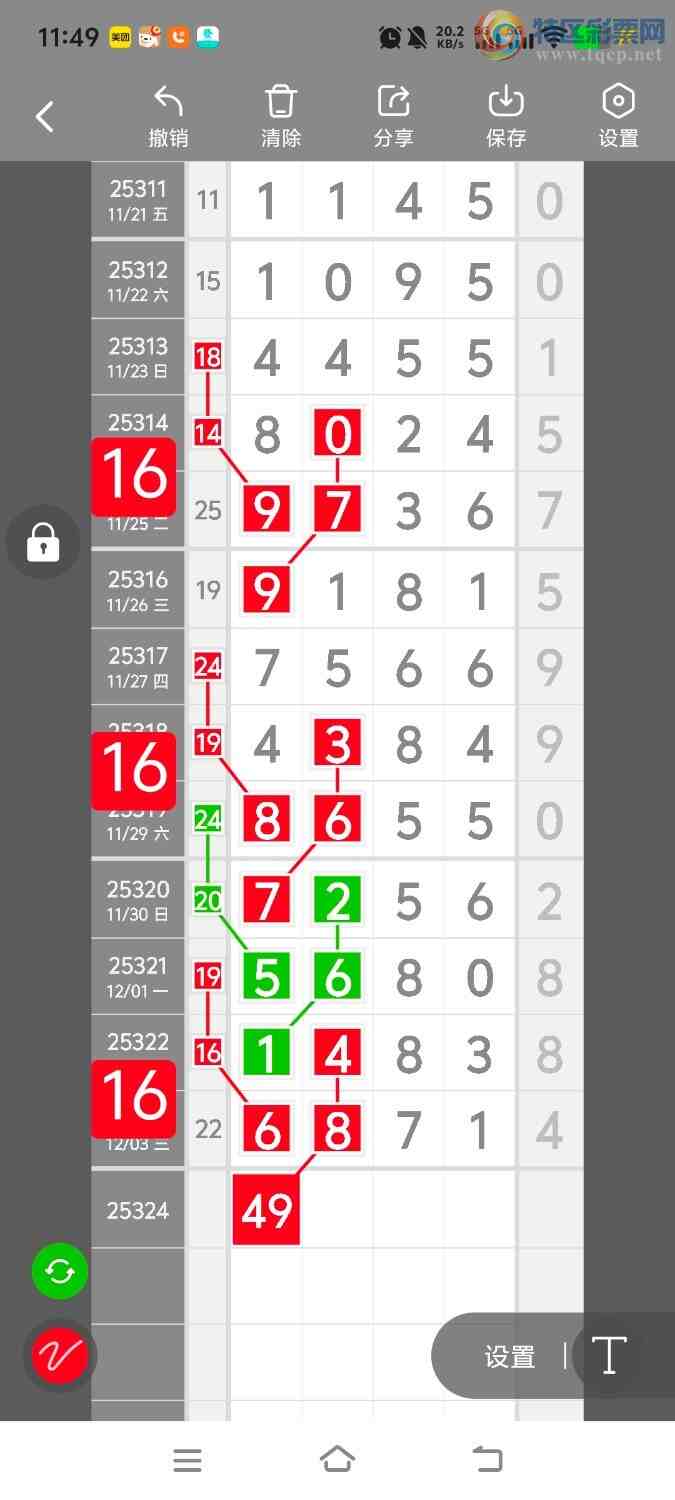Choose the text tool T icon
This screenshot has width=675, height=1500.
pyautogui.click(x=608, y=1356)
